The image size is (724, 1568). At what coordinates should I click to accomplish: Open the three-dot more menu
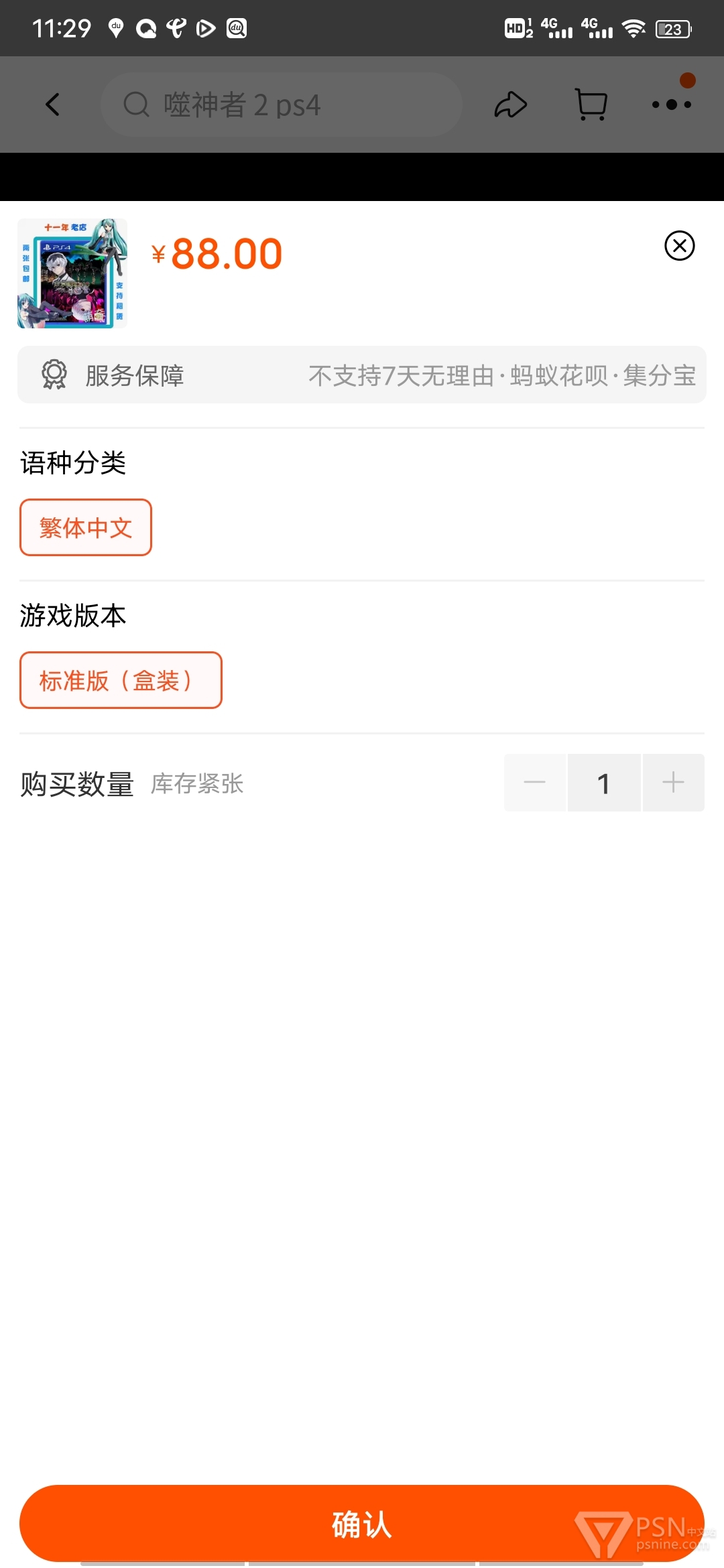pyautogui.click(x=672, y=105)
